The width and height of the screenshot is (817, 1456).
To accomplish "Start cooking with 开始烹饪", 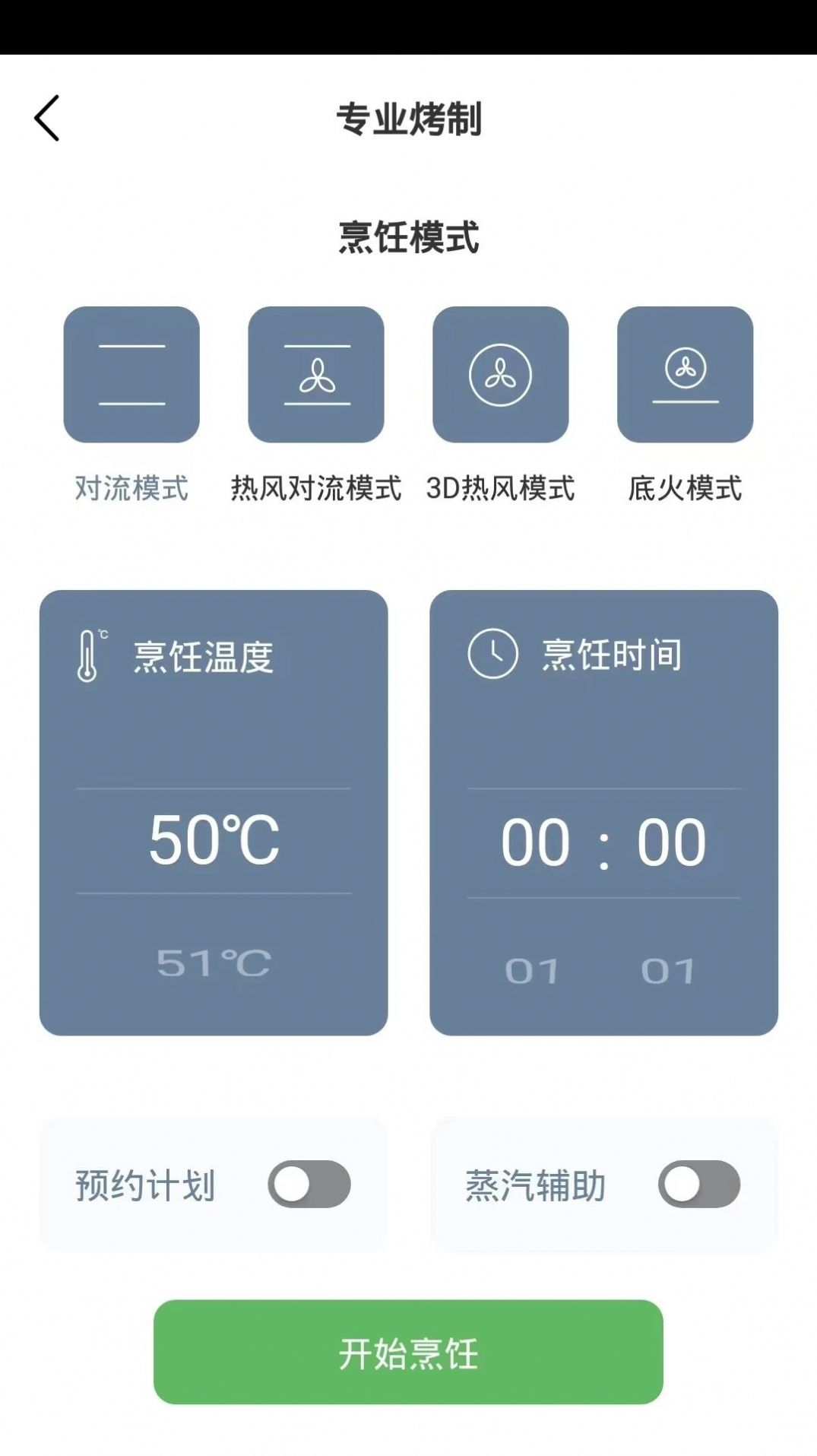I will click(408, 1352).
